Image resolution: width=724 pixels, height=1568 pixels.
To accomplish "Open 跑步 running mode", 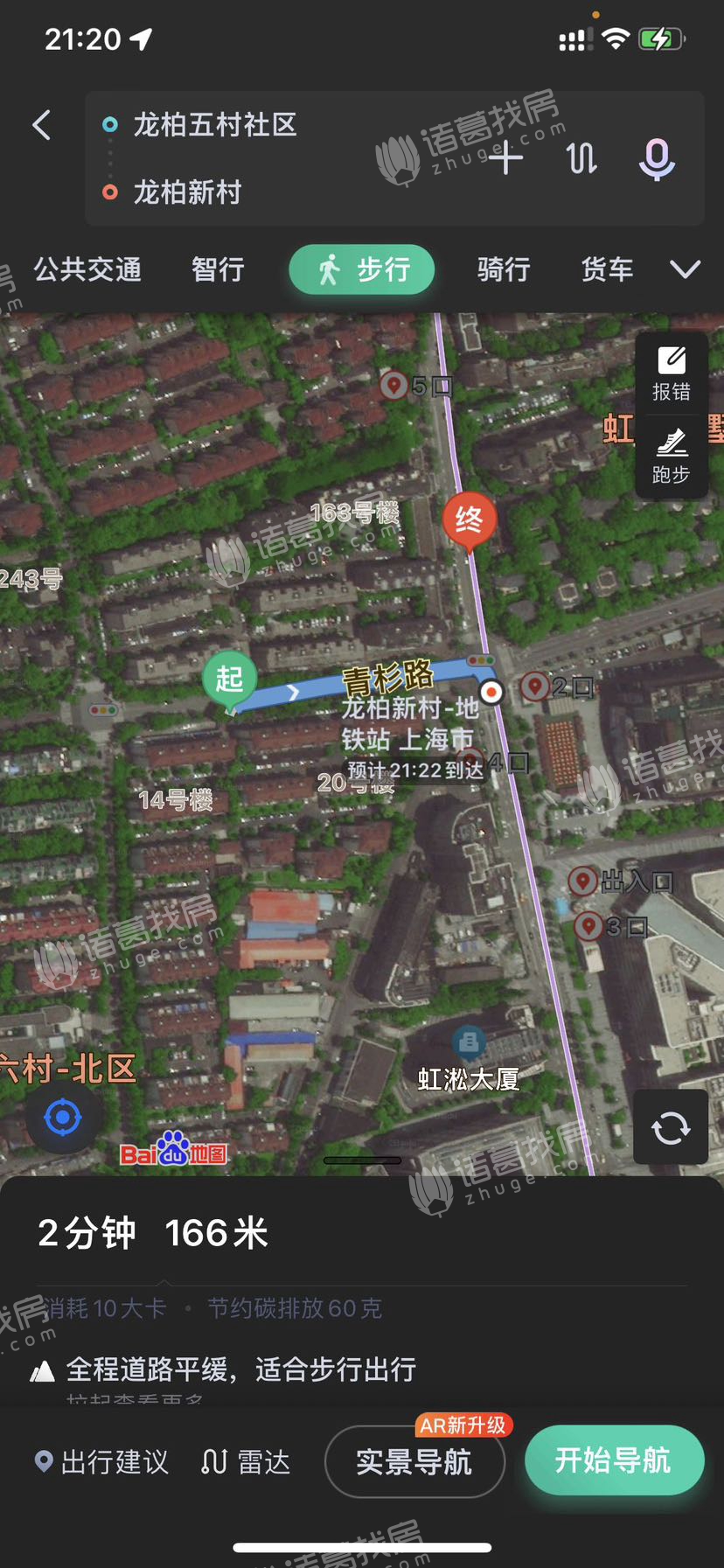I will [x=671, y=456].
